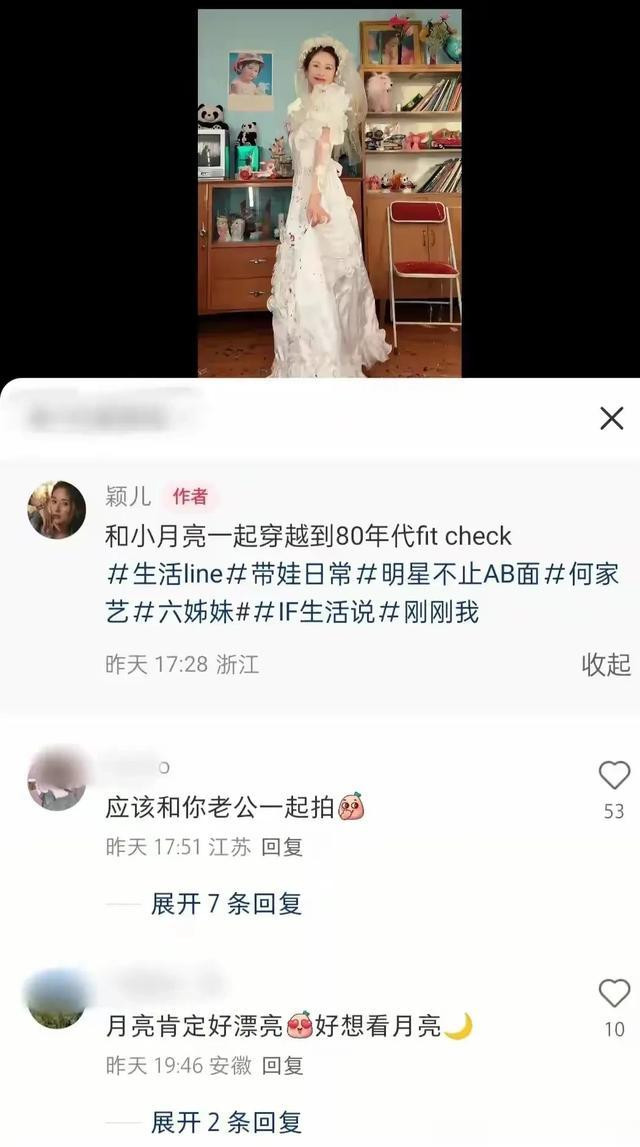Expand 2 replies under the second comment
The image size is (640, 1147).
click(x=226, y=1121)
